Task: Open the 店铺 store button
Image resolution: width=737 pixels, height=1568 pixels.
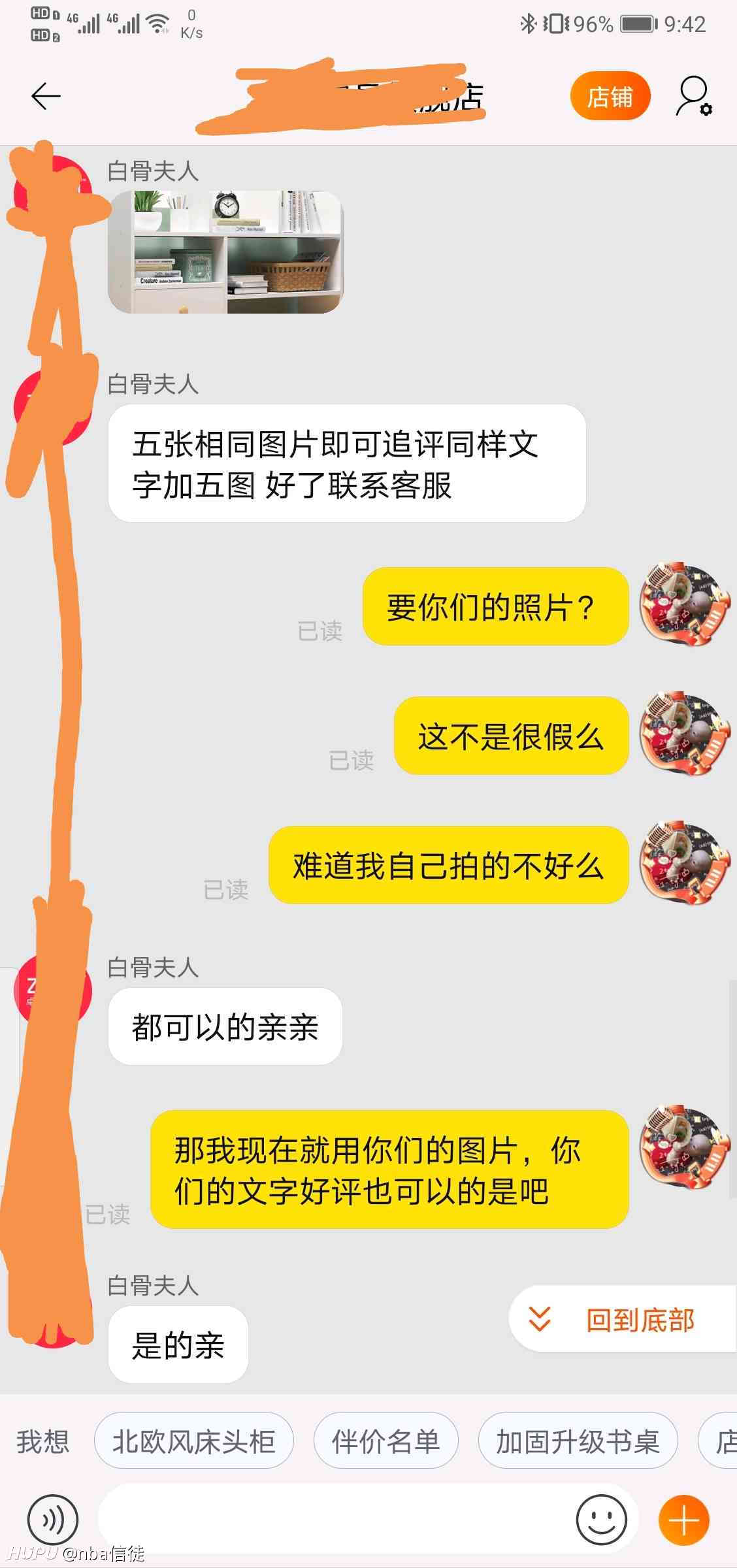Action: coord(610,97)
